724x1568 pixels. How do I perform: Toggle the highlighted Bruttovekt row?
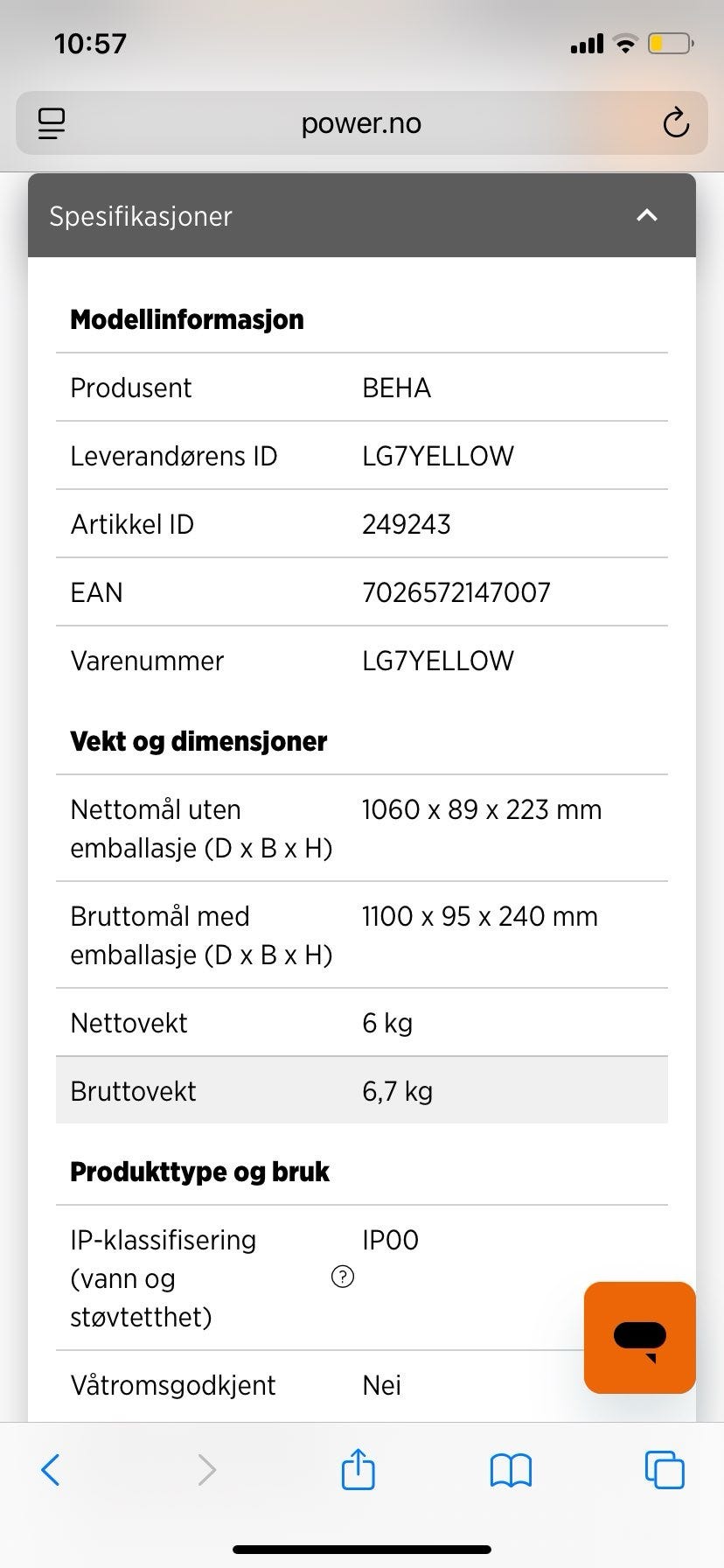point(361,1090)
